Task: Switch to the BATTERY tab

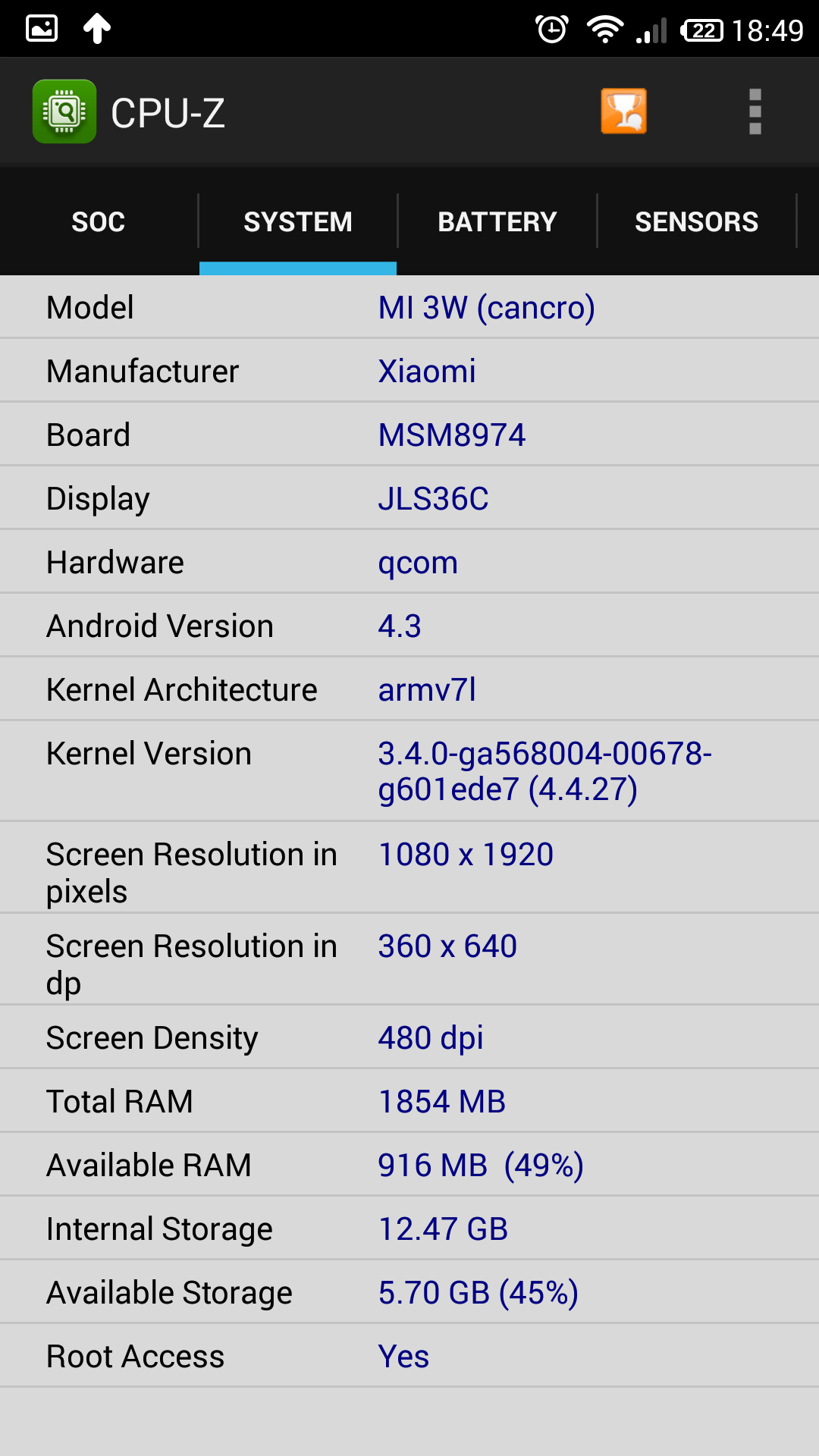Action: 497,221
